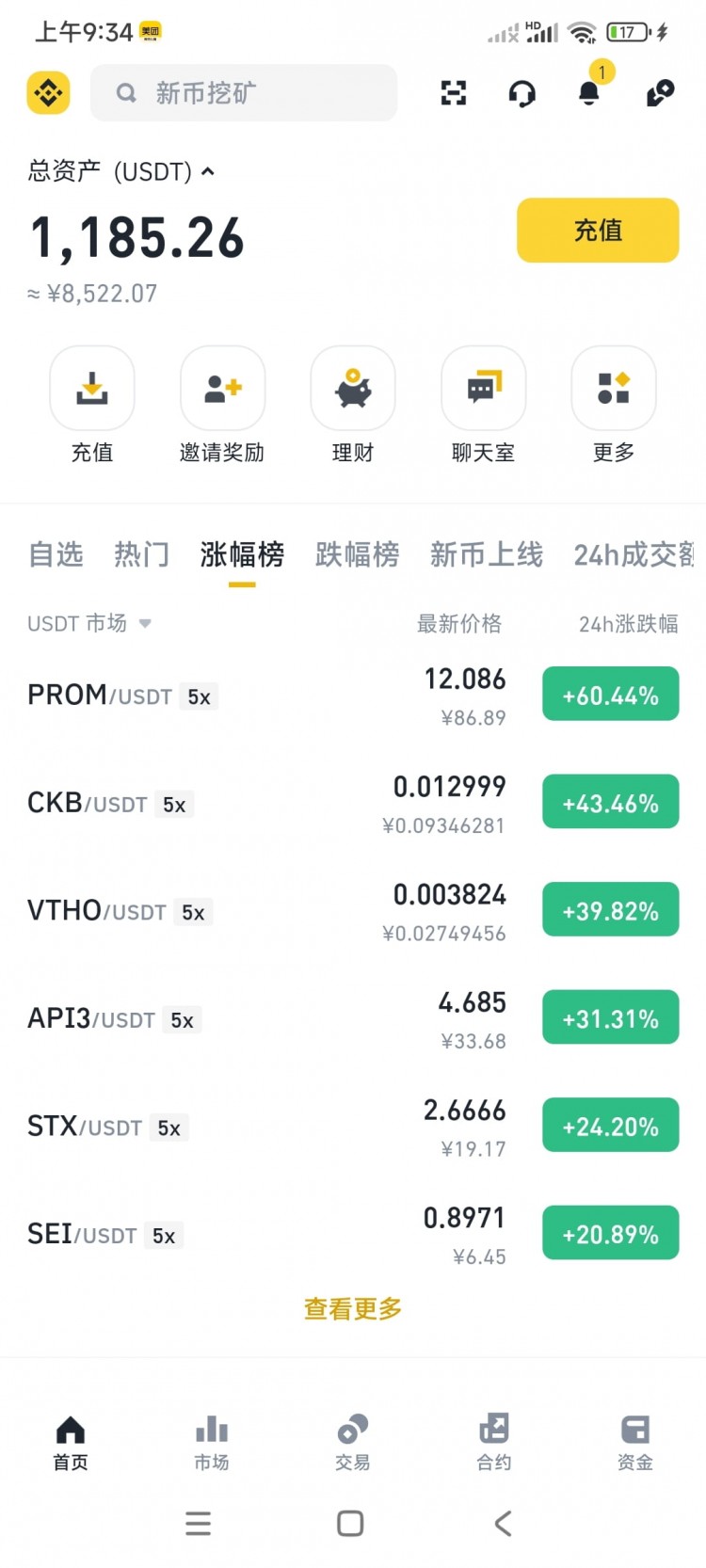The width and height of the screenshot is (706, 1568).
Task: Tap the system back button
Action: point(504,1523)
